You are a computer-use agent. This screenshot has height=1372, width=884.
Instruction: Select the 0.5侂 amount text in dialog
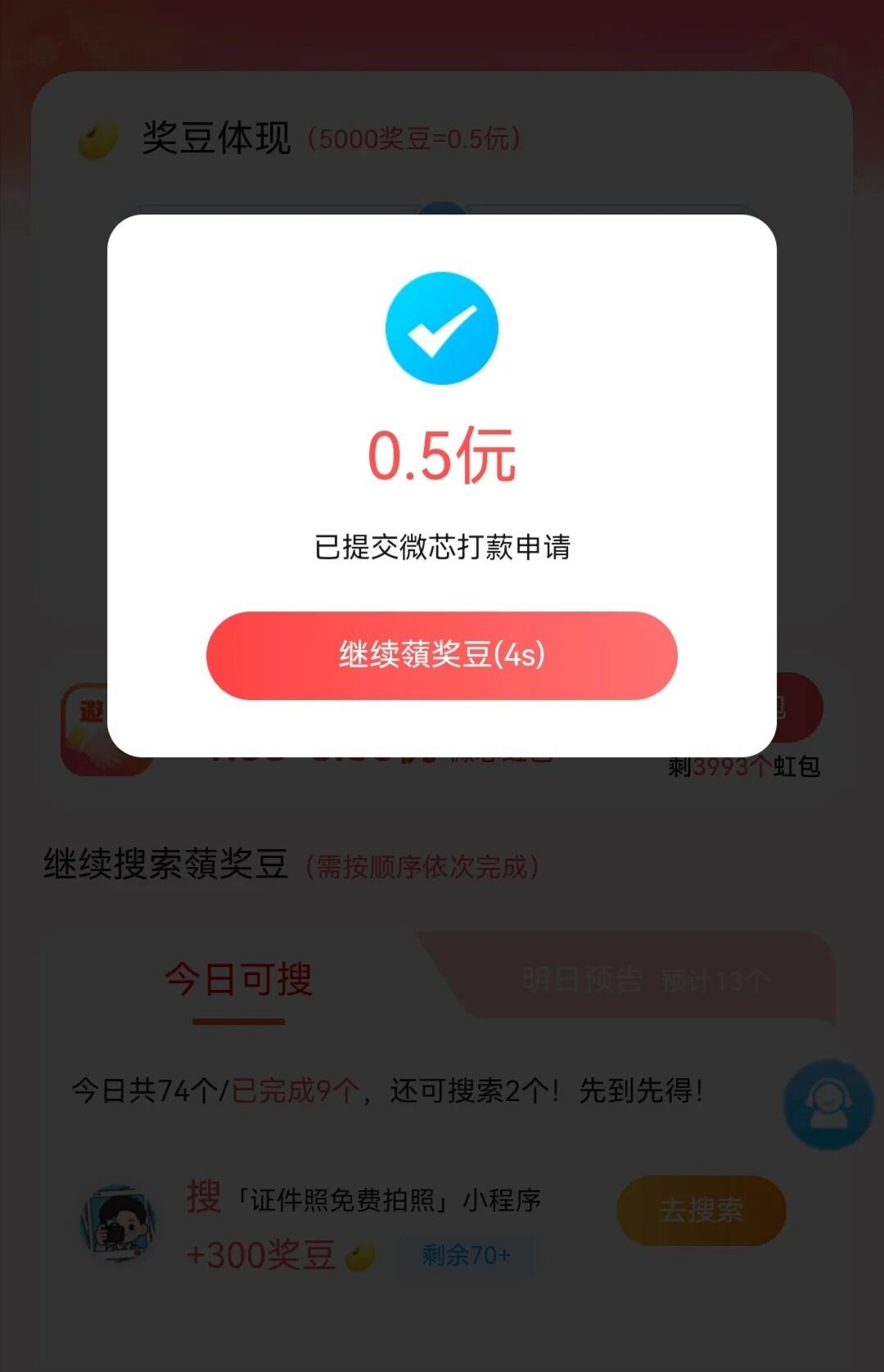pyautogui.click(x=442, y=456)
